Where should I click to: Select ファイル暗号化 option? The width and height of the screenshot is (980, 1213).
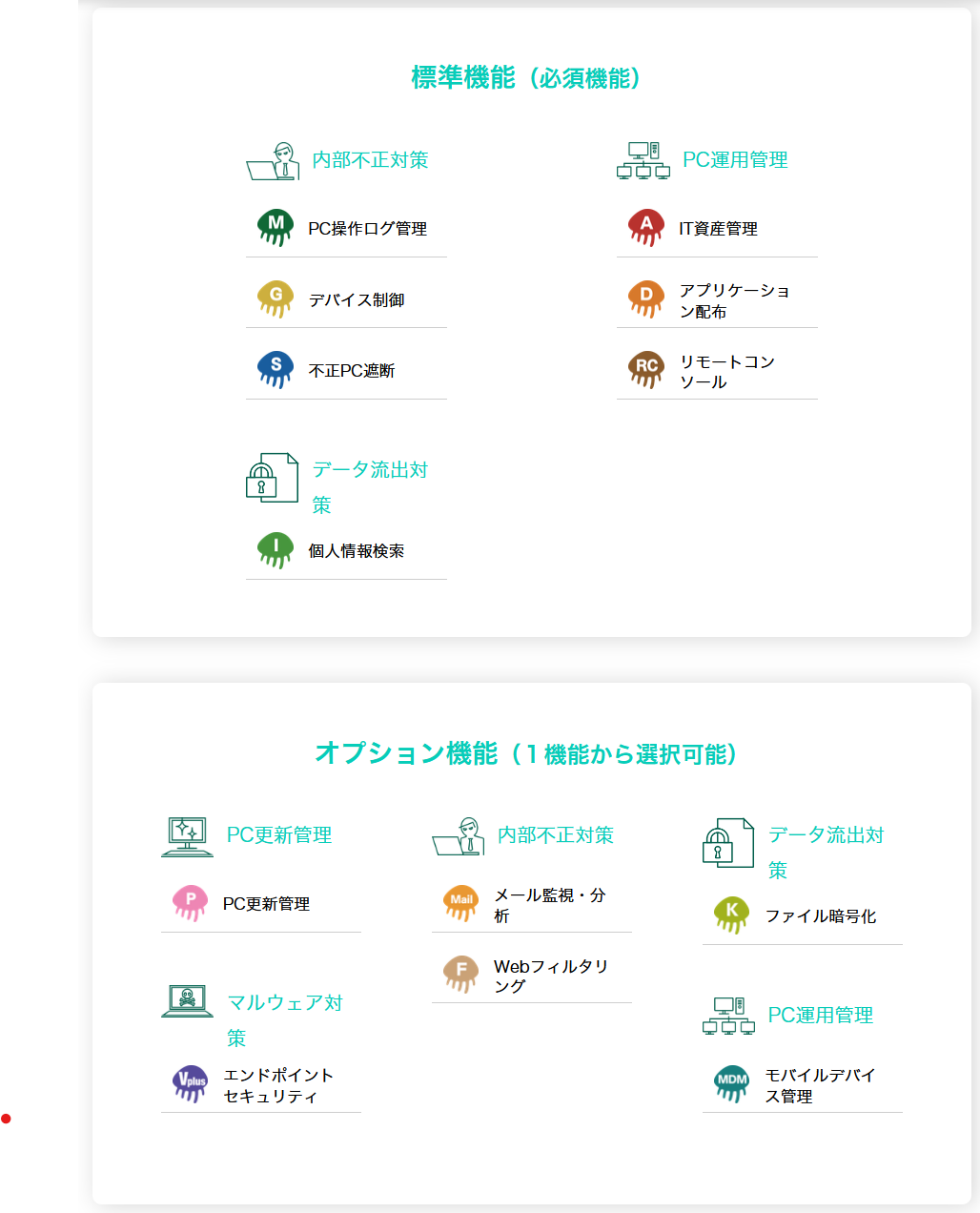coord(820,916)
